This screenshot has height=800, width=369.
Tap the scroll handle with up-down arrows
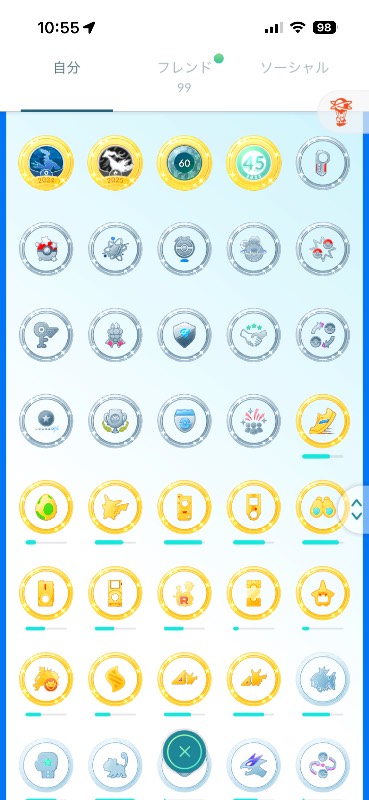[357, 509]
